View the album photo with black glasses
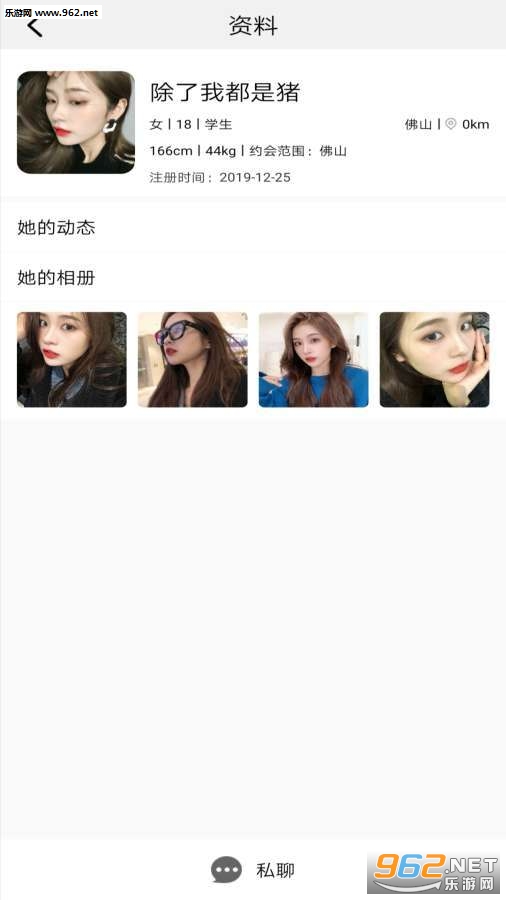This screenshot has height=900, width=506. [193, 360]
